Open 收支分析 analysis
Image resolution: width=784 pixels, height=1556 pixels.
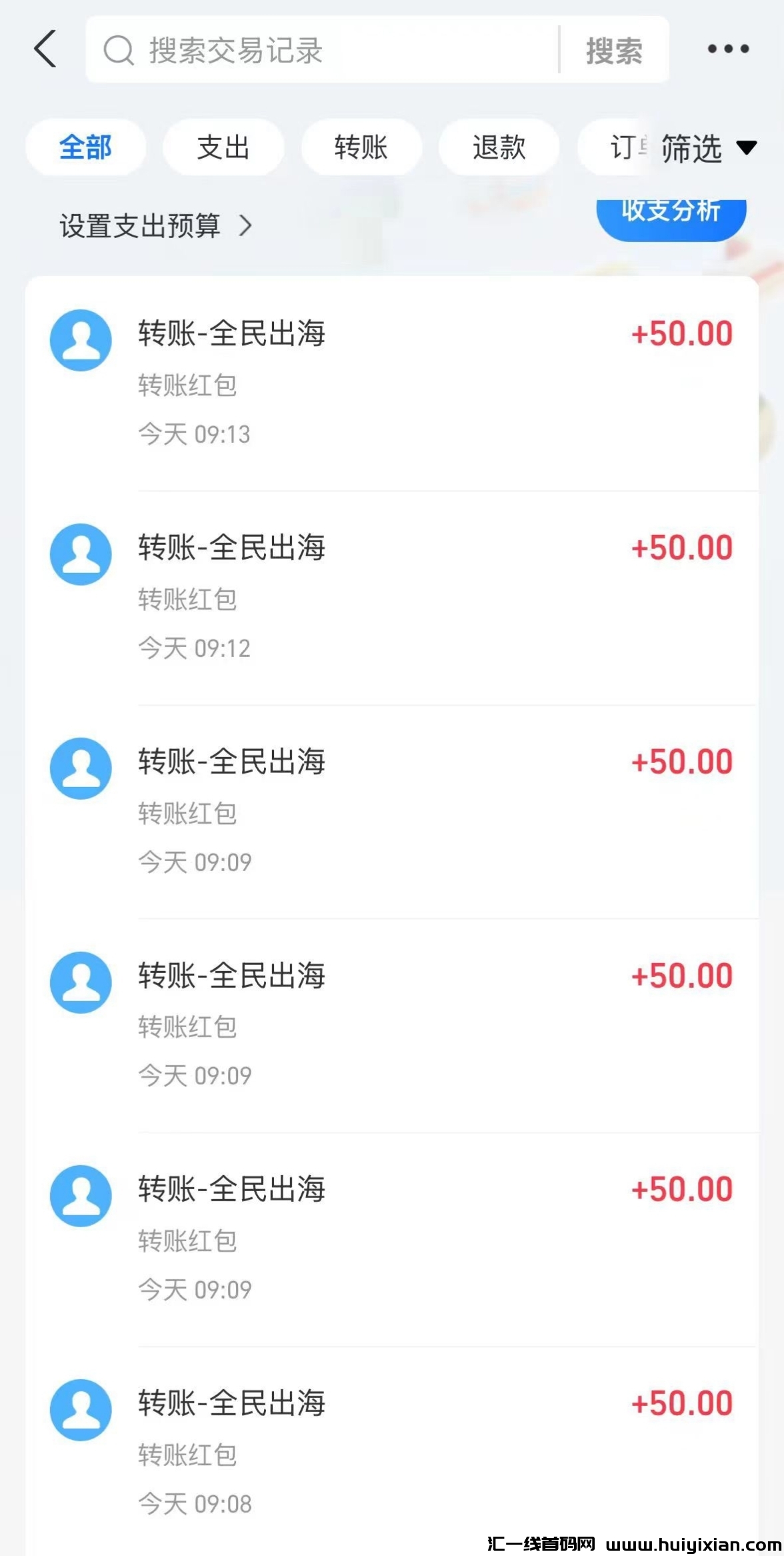click(x=671, y=216)
